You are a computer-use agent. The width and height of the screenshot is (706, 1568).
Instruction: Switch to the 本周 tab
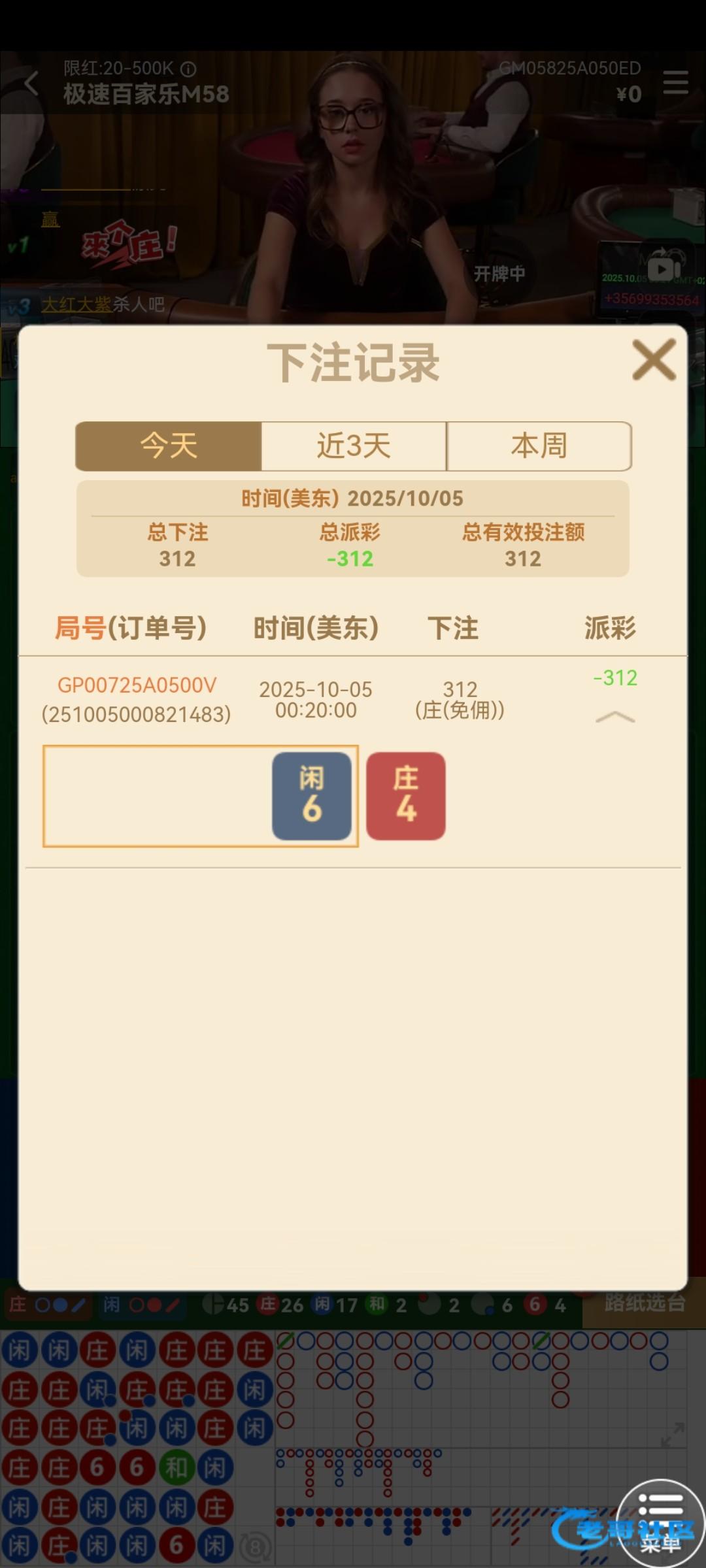click(539, 446)
